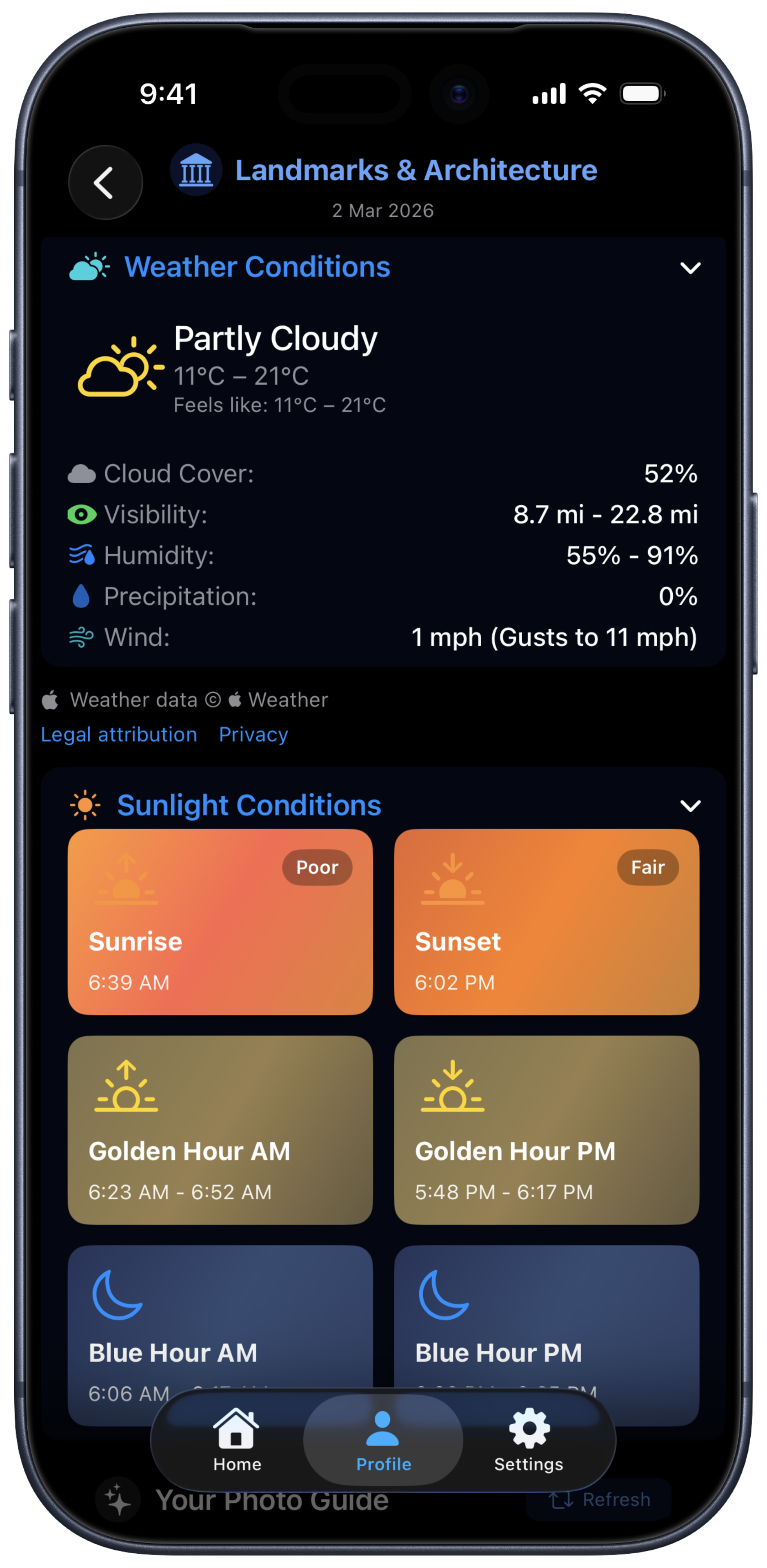Screen dimensions: 767x1568
Task: Collapse the Weather Conditions section
Action: 691,268
